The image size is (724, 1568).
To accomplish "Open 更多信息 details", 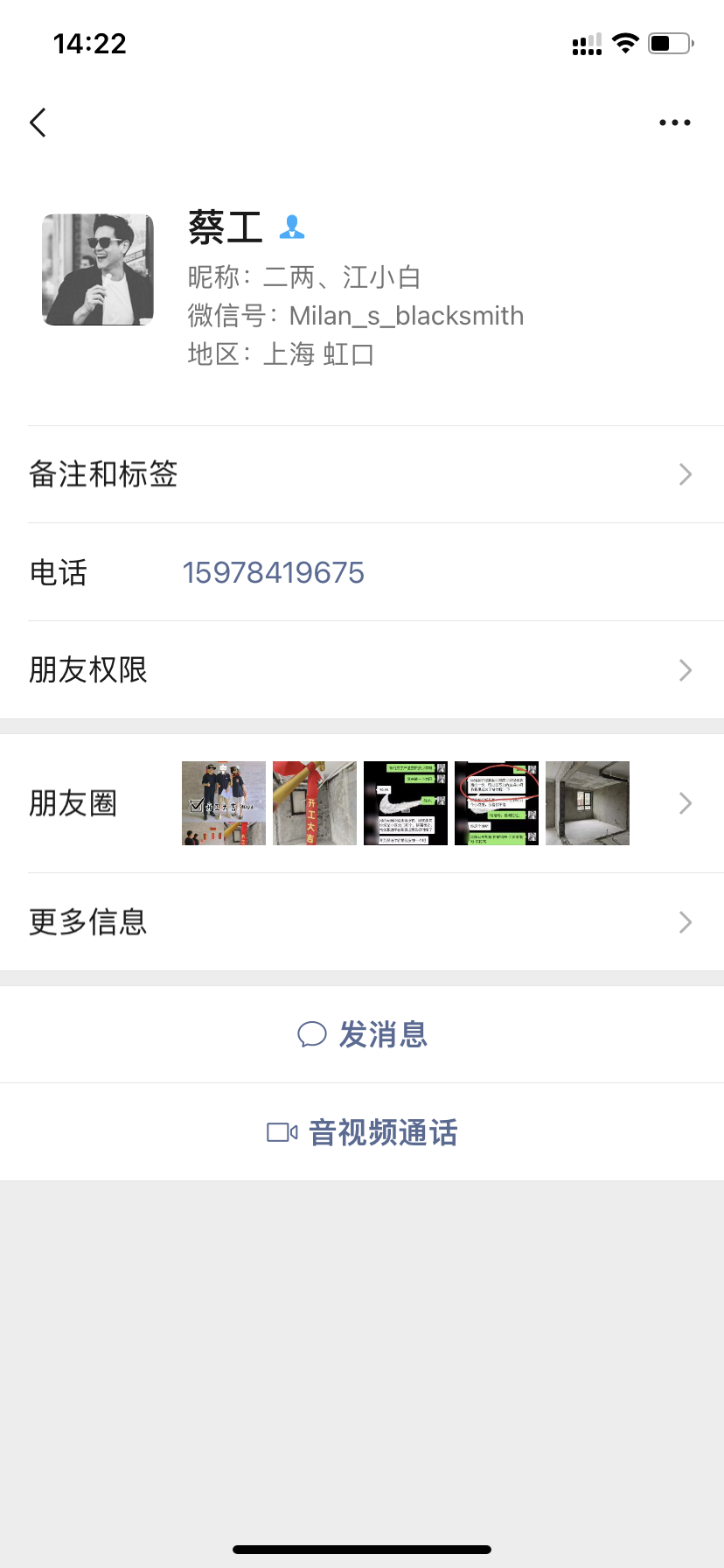I will pos(362,922).
